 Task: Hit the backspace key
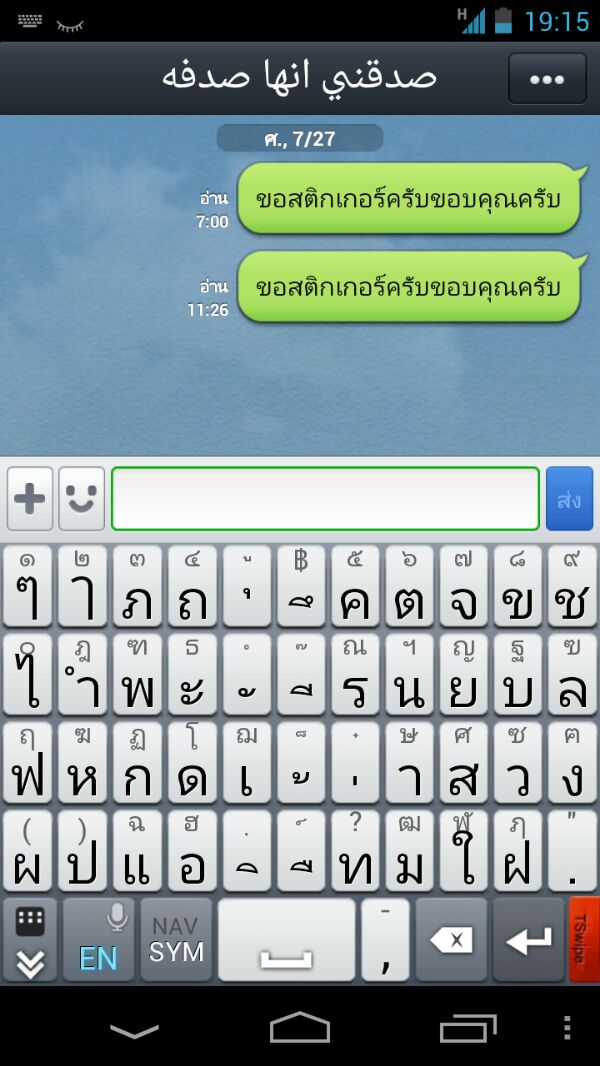point(451,940)
